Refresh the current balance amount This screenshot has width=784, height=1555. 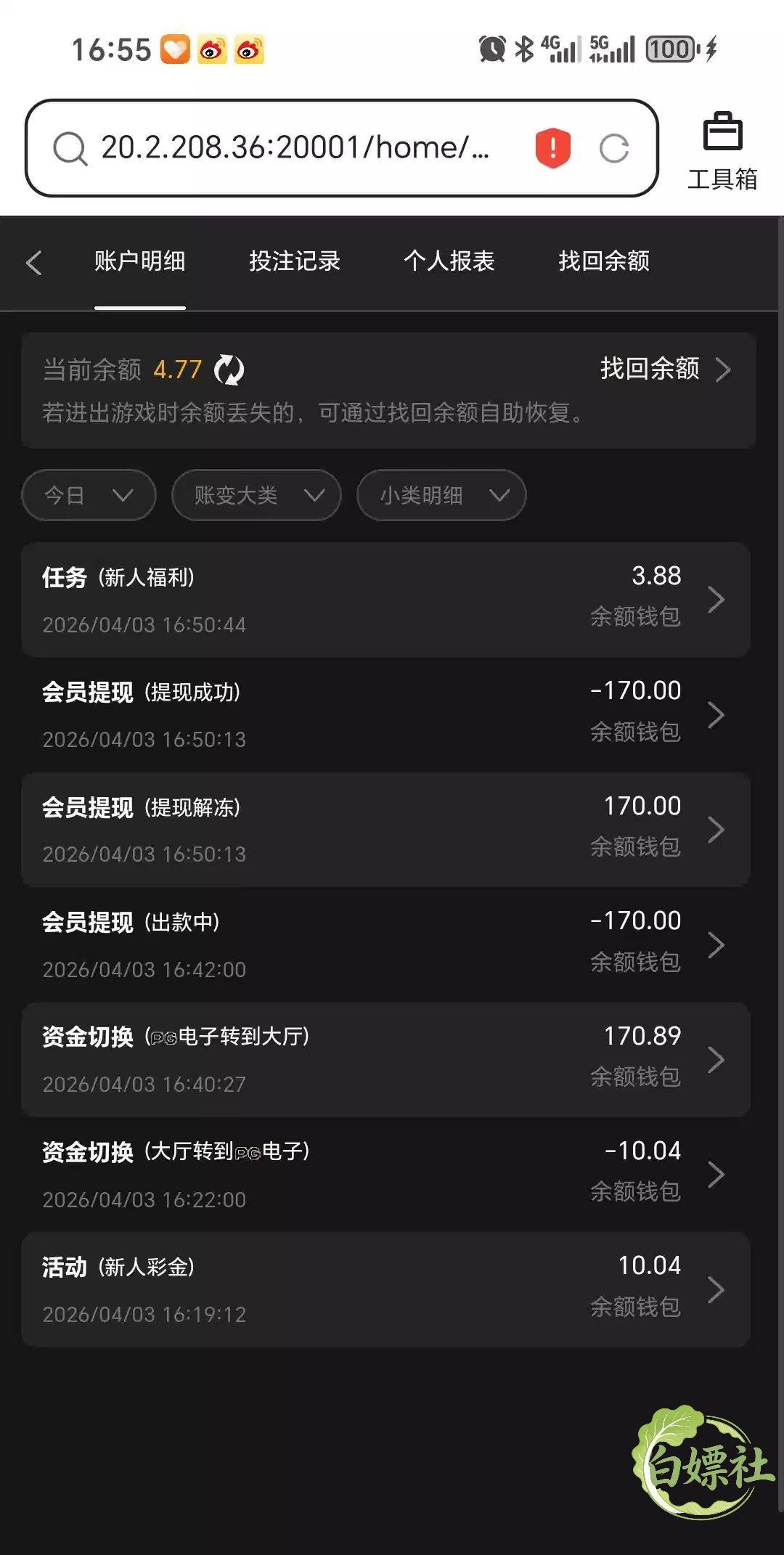click(x=229, y=370)
